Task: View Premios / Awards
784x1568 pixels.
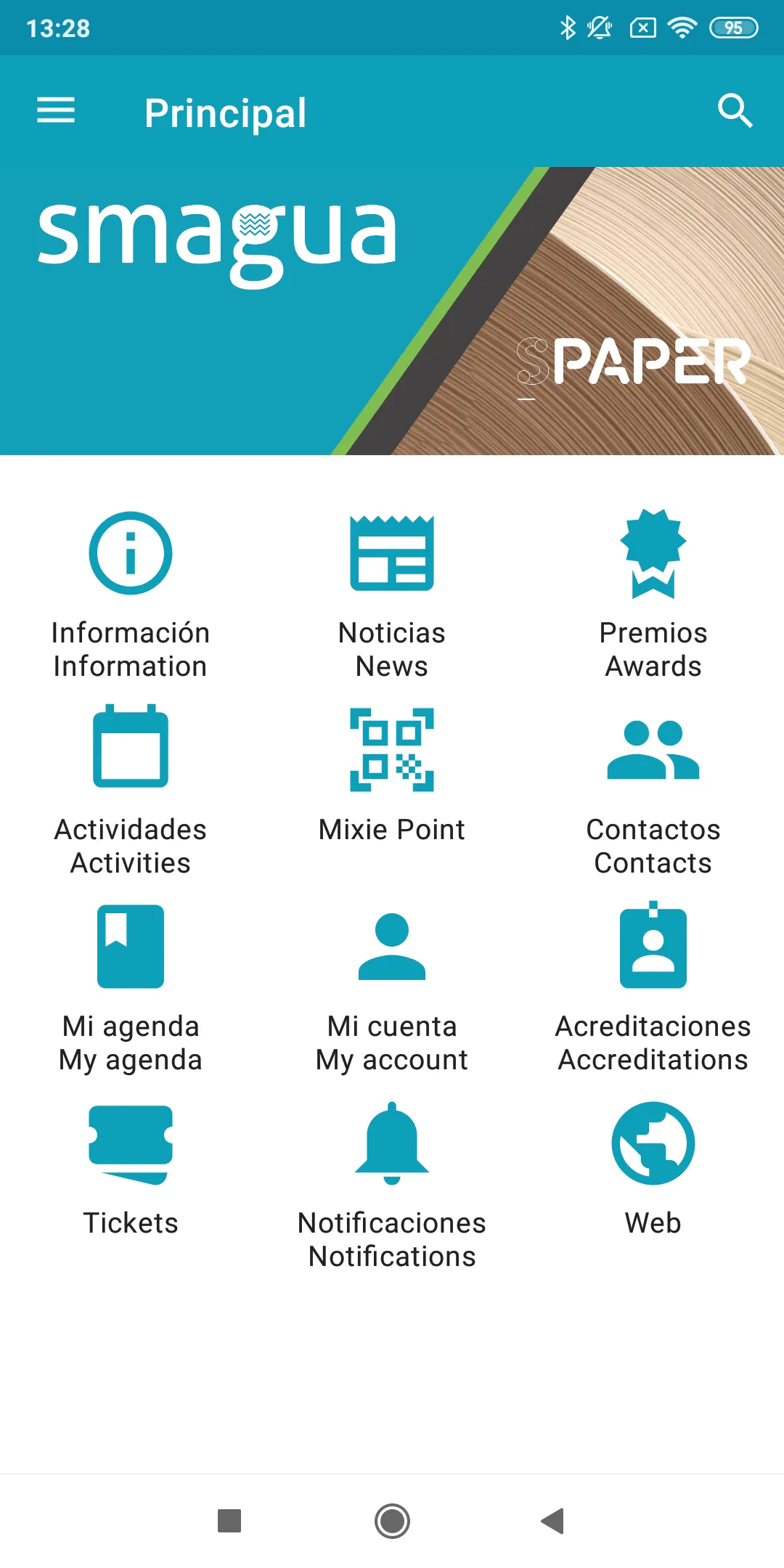Action: [x=653, y=595]
